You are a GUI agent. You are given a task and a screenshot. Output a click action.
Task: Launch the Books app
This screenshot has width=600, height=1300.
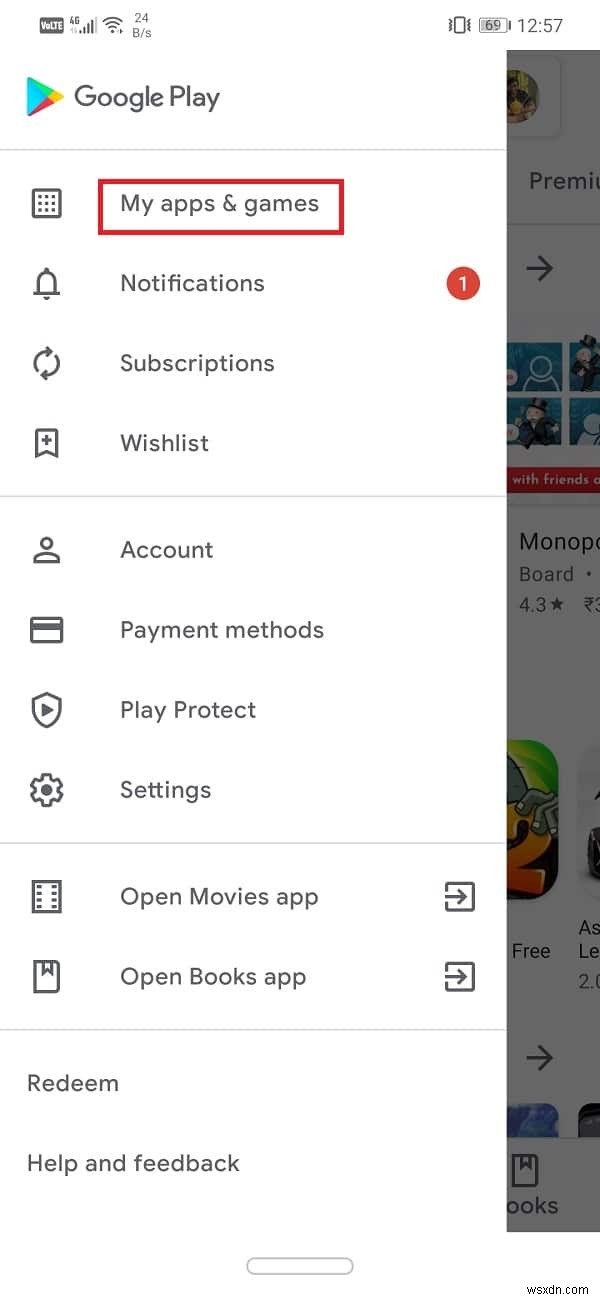point(213,977)
